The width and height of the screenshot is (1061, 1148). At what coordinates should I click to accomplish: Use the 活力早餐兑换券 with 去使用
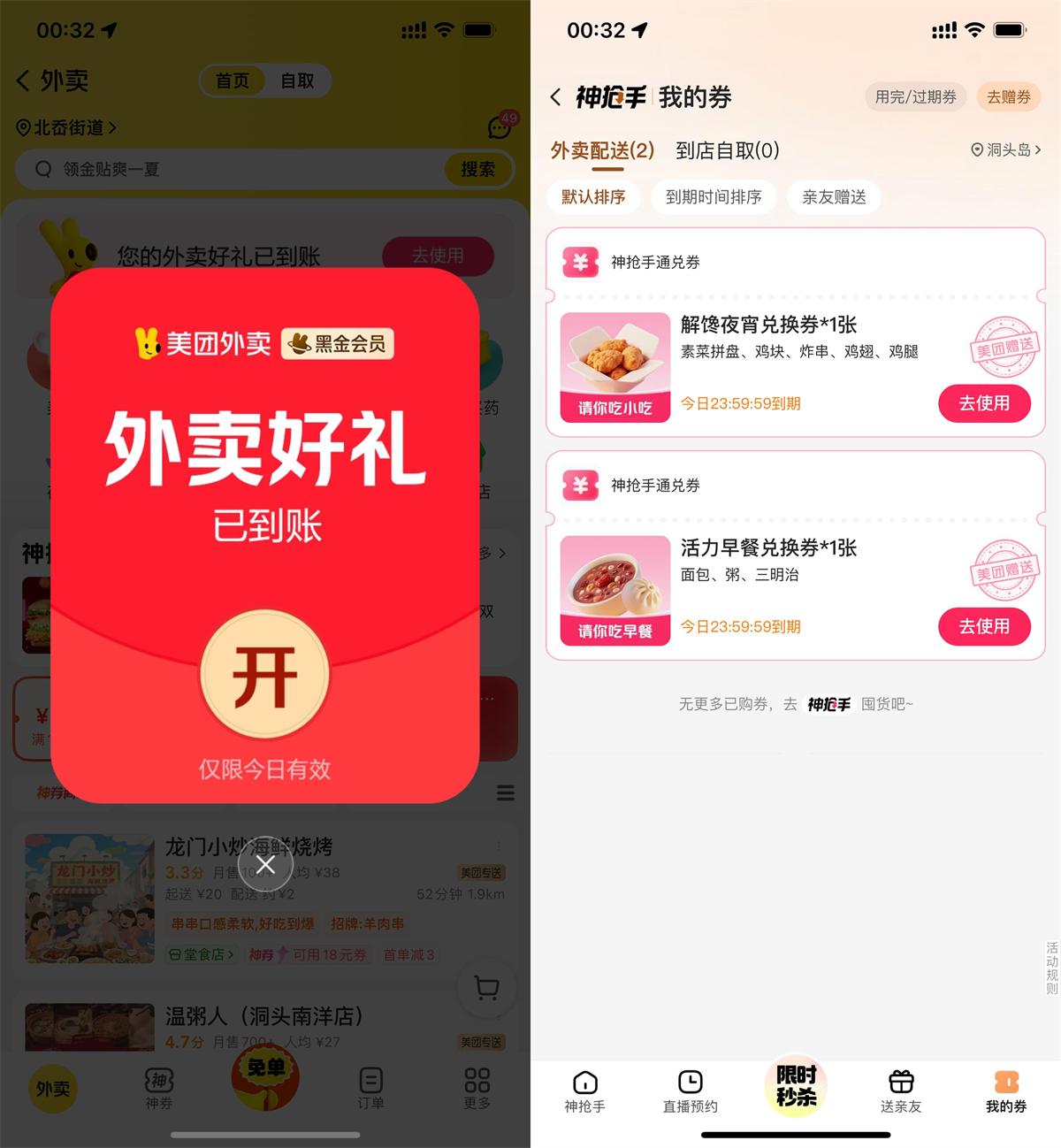click(984, 626)
